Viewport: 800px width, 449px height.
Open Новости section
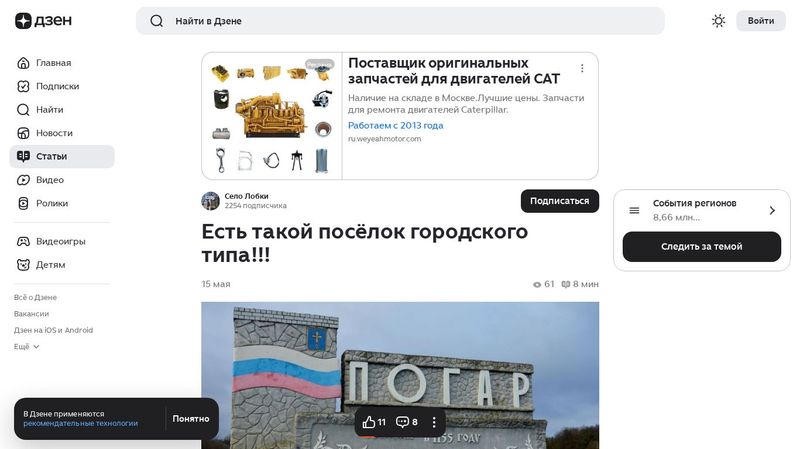54,133
